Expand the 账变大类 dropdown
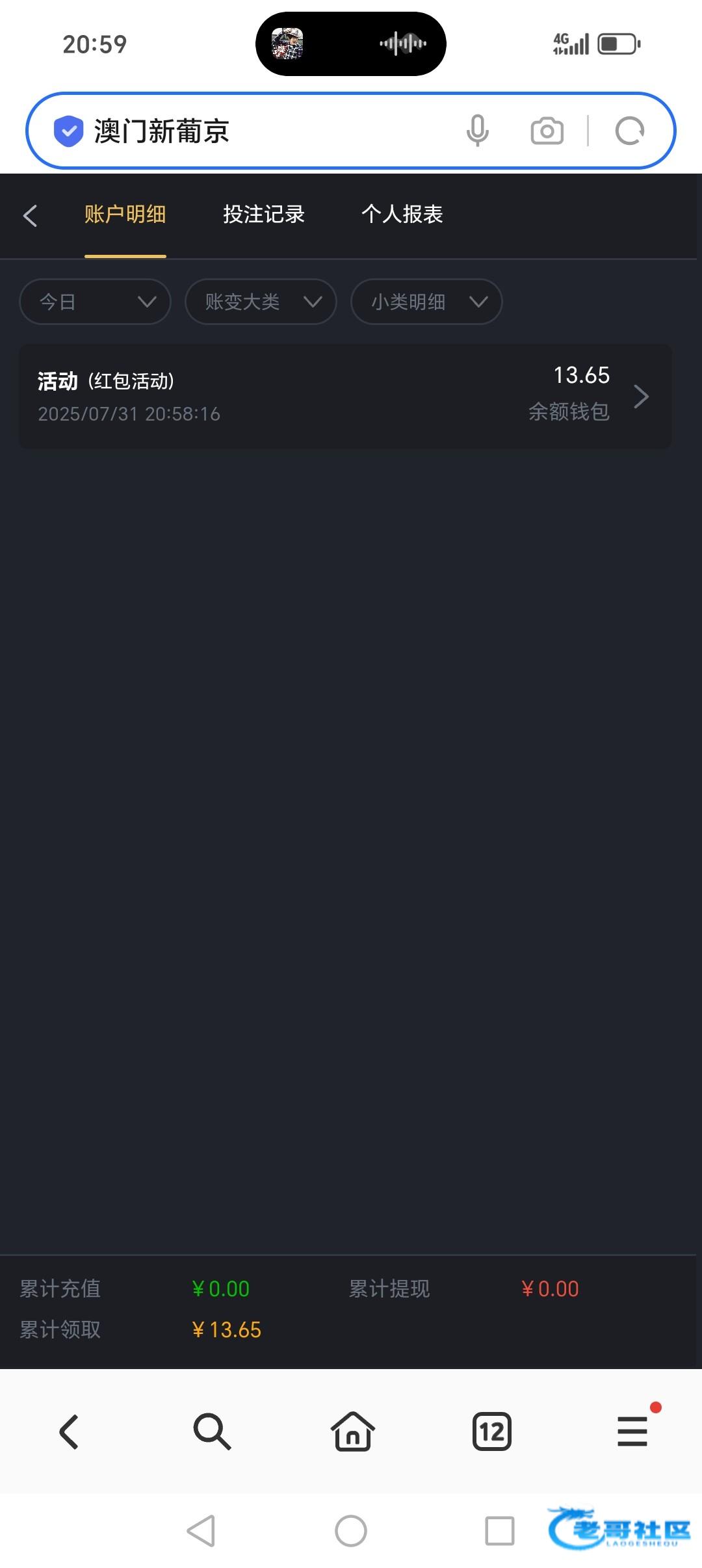This screenshot has height=1568, width=702. pos(261,302)
